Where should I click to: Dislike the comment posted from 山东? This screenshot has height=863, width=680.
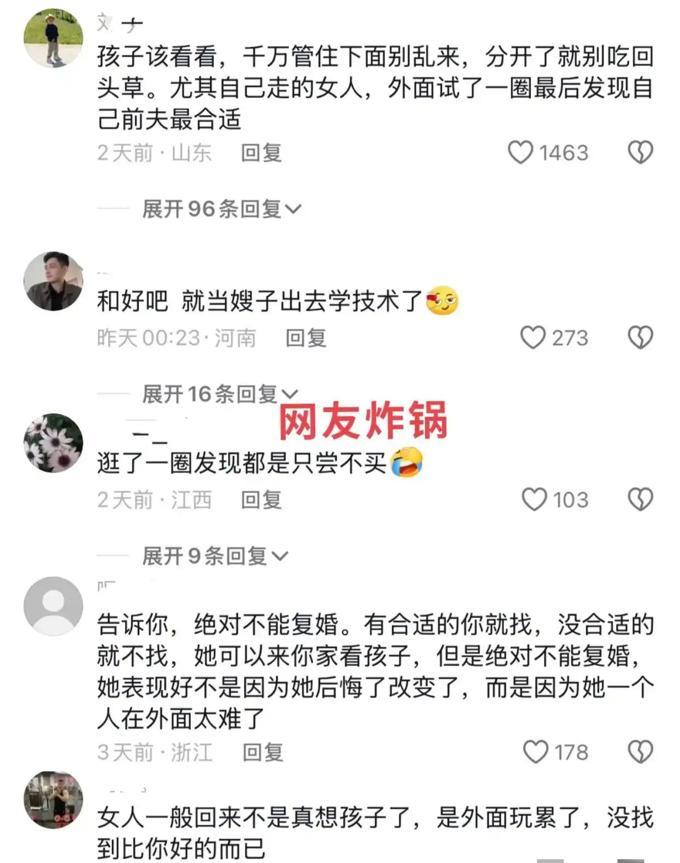coord(640,153)
